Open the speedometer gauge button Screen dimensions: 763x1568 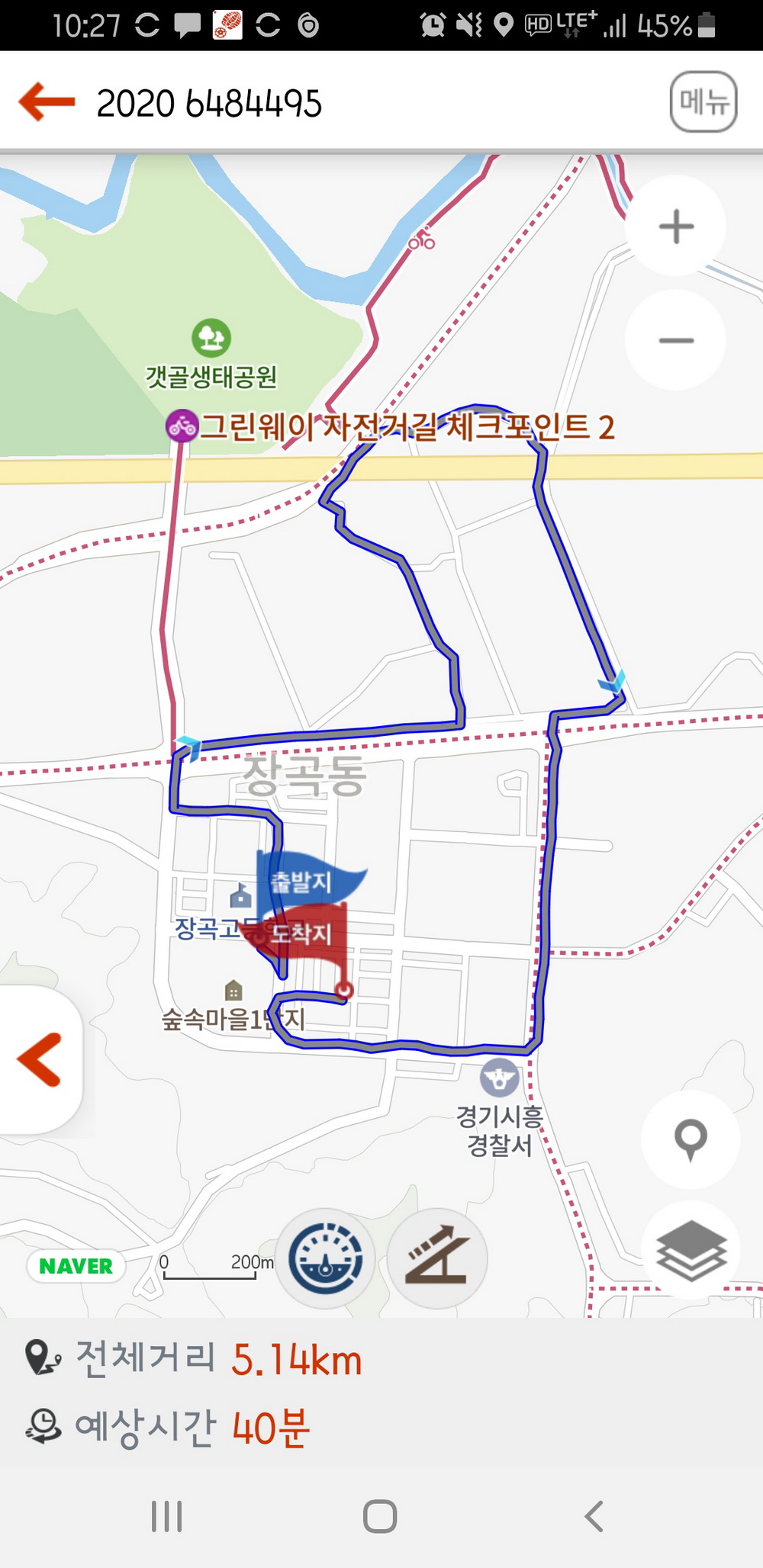click(326, 1258)
